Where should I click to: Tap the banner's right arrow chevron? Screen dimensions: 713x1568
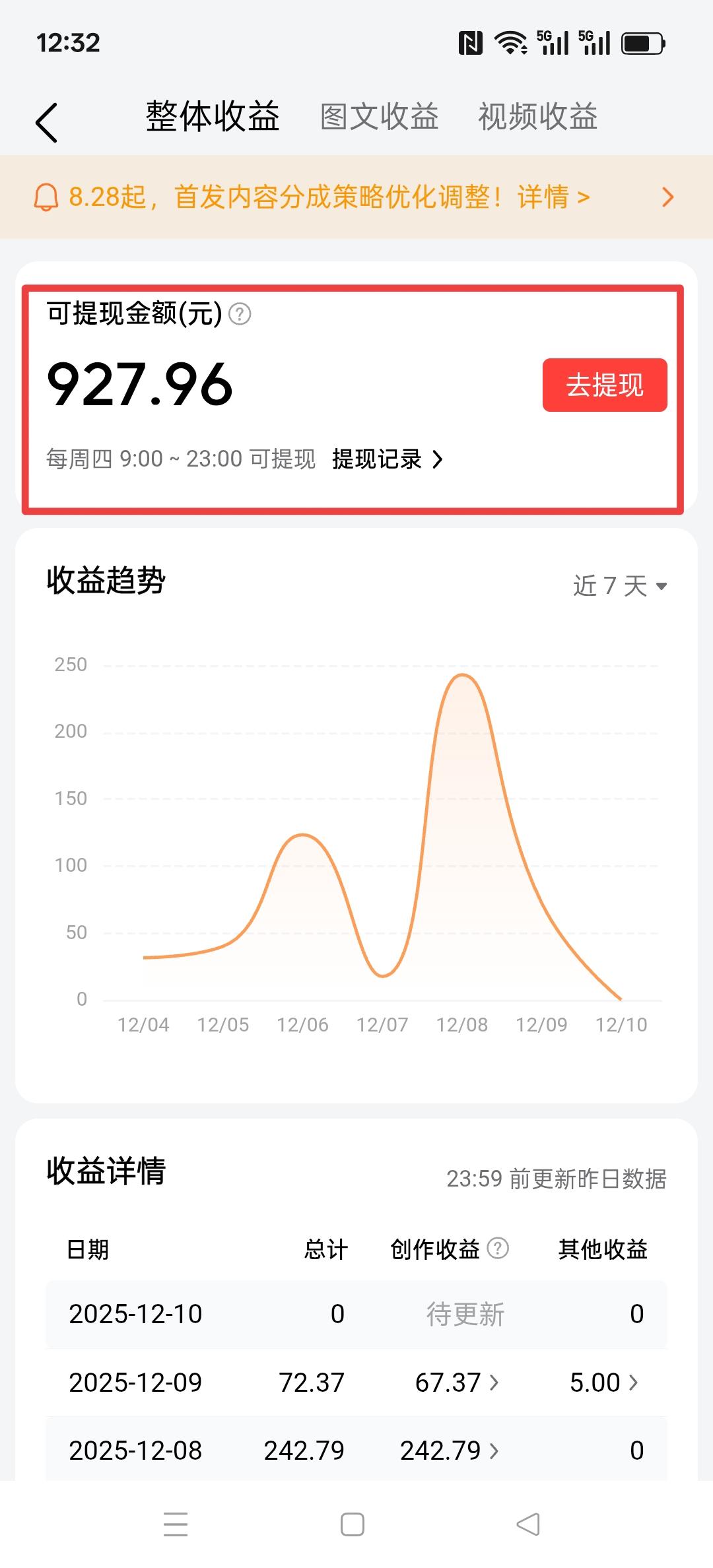point(667,197)
